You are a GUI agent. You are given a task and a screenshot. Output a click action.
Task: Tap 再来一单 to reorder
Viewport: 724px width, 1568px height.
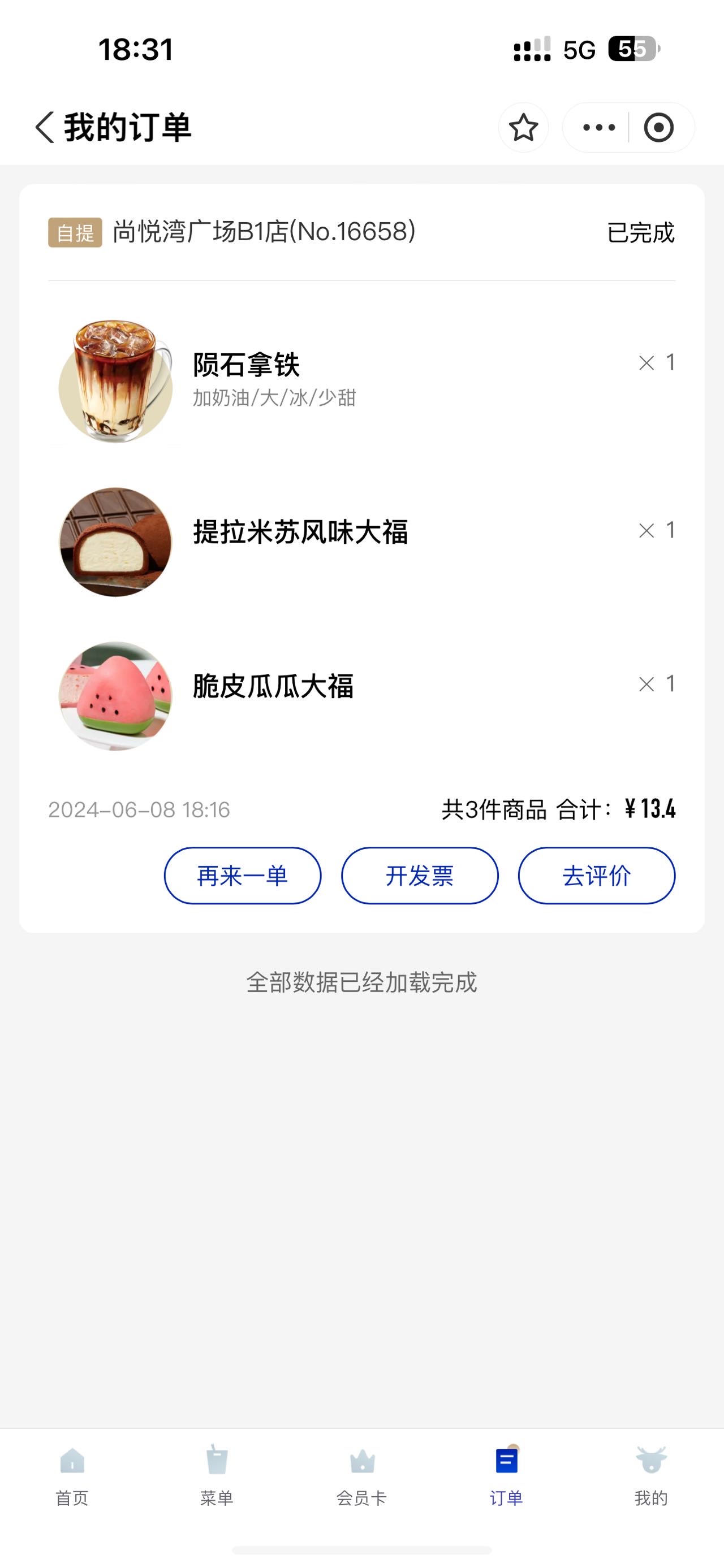pos(242,876)
